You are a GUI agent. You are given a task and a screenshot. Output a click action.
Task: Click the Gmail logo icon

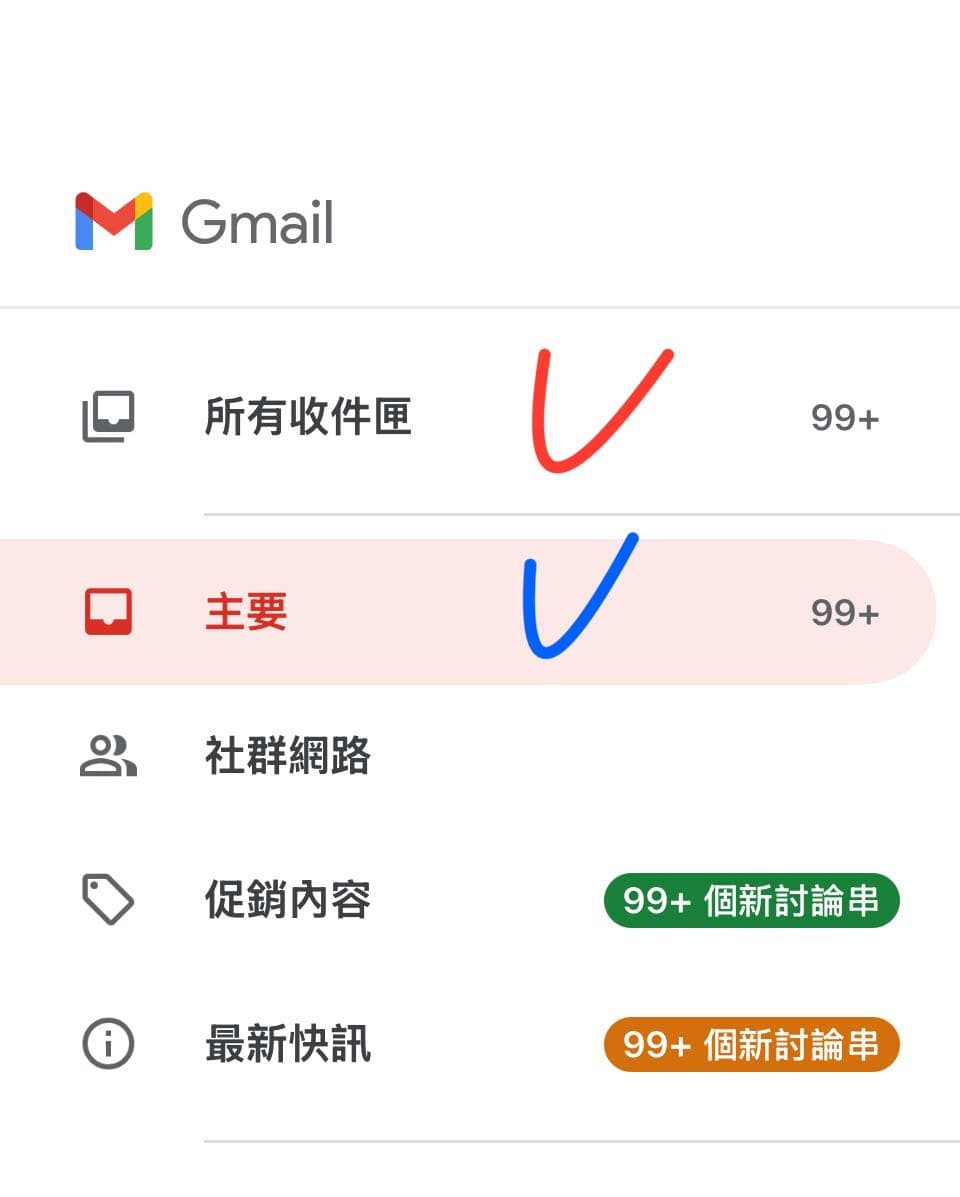click(x=113, y=220)
